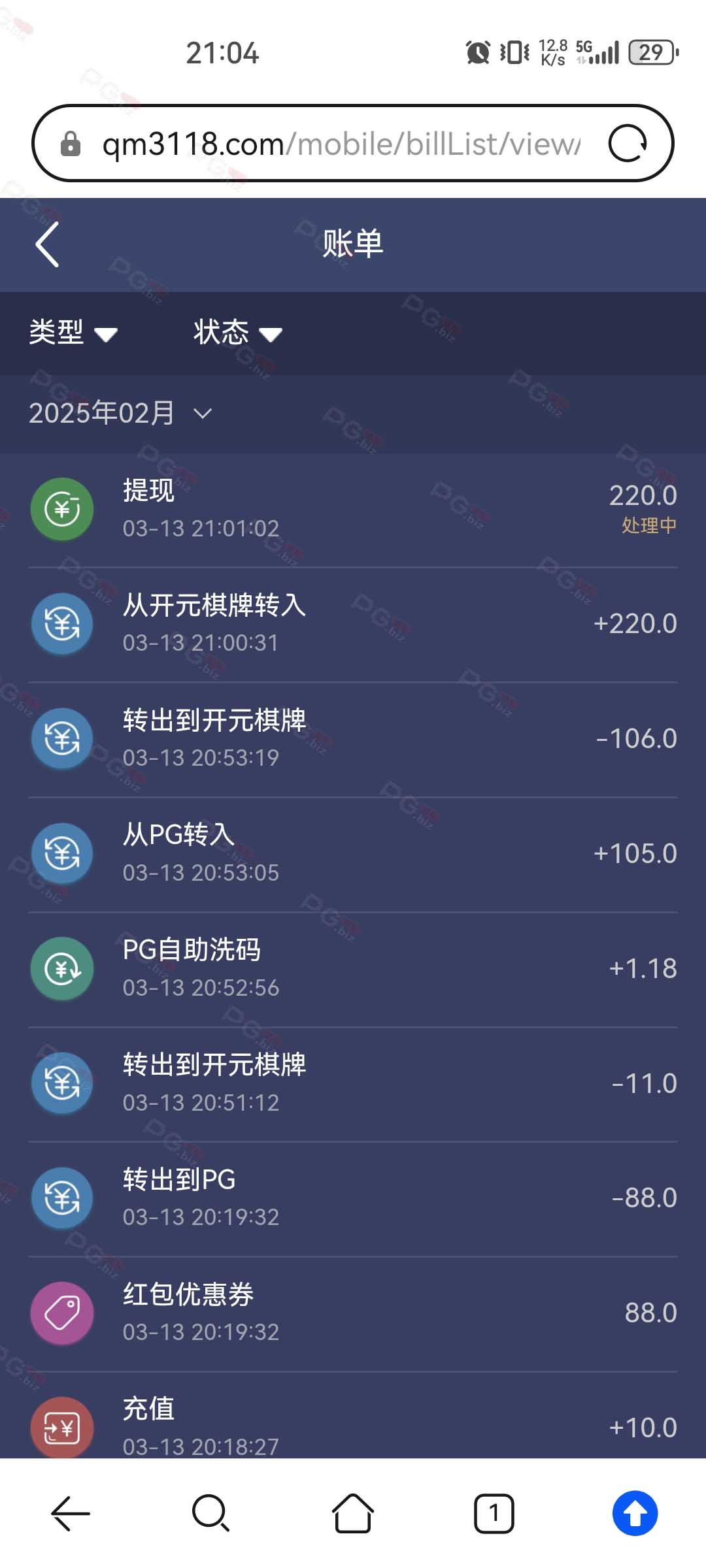The width and height of the screenshot is (706, 1568).
Task: Open the 红包优惠券 88.0 entry
Action: click(x=353, y=1315)
